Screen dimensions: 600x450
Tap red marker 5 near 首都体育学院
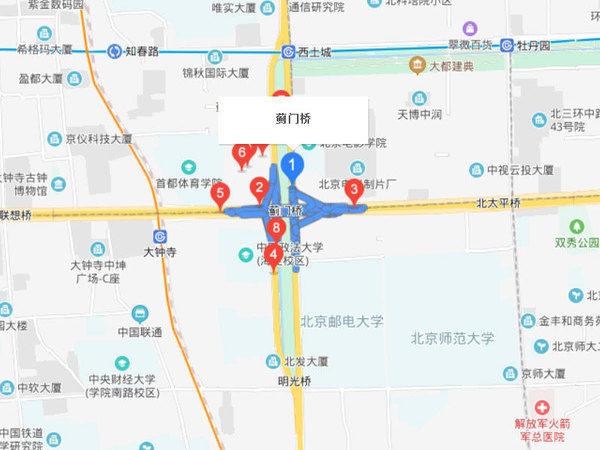pos(220,193)
